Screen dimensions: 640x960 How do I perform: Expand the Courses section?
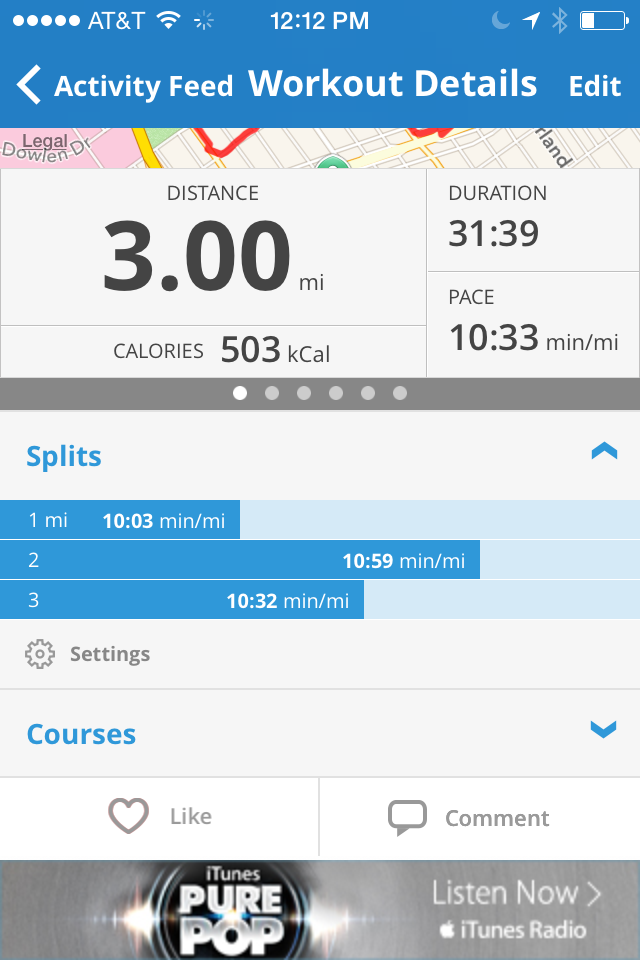click(603, 730)
